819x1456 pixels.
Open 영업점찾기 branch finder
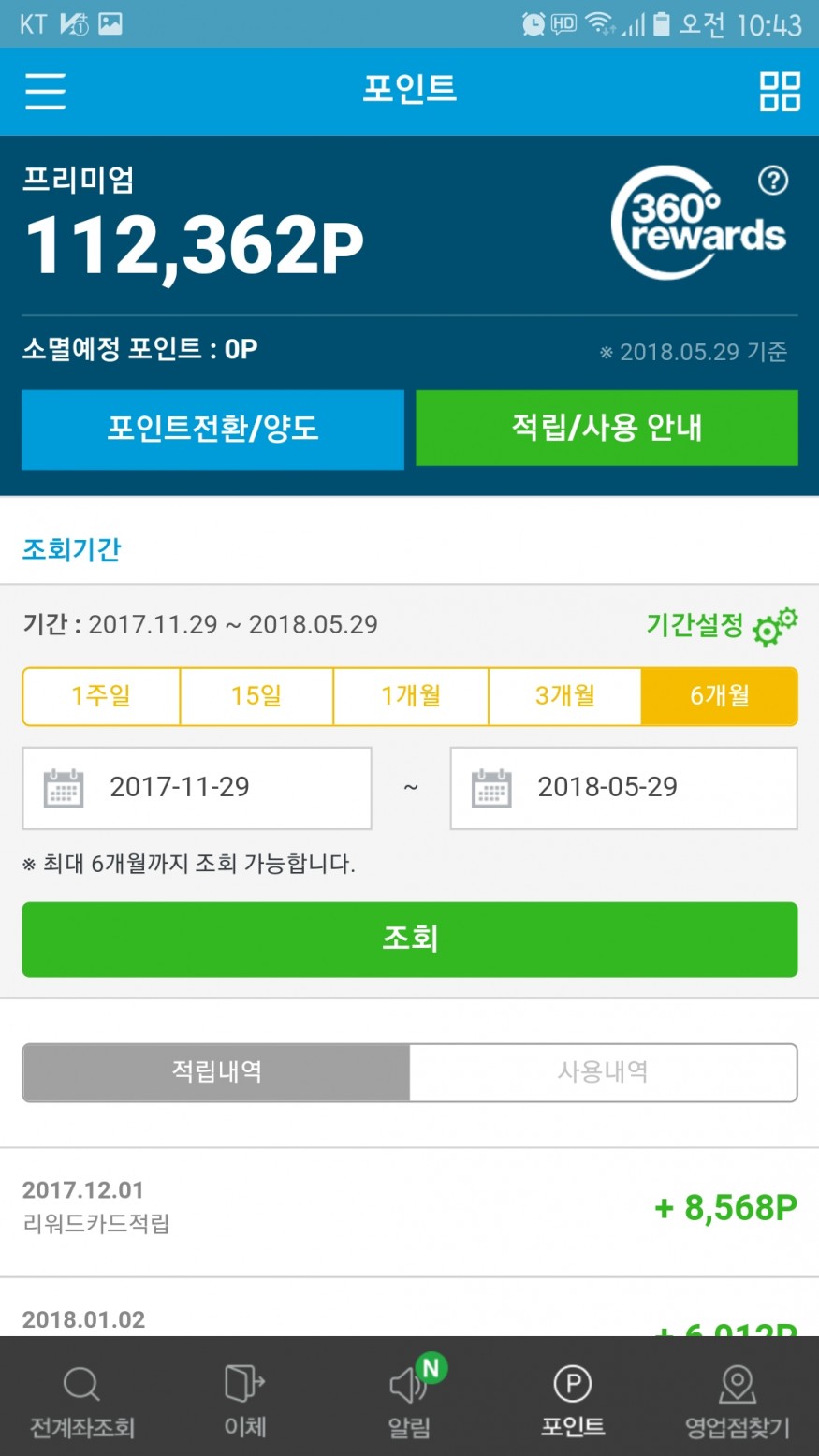(x=737, y=1400)
